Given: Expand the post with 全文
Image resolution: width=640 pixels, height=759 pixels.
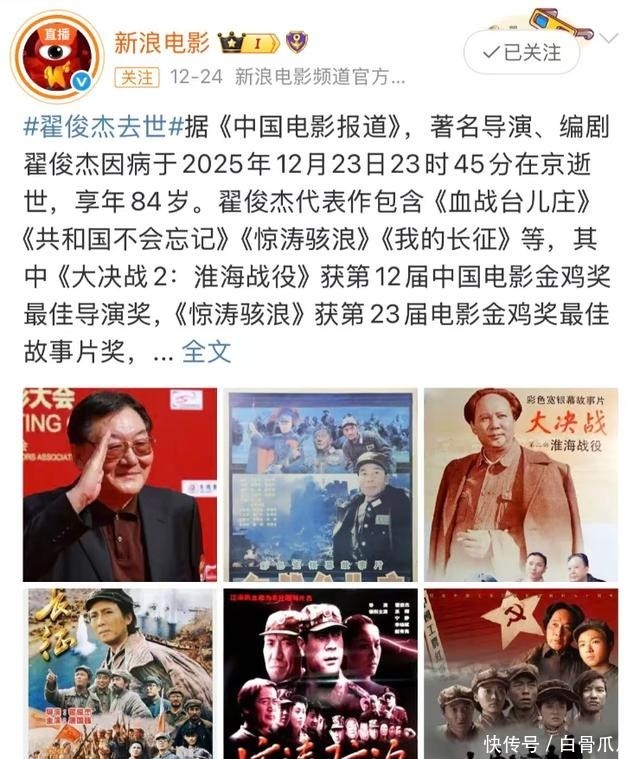Looking at the screenshot, I should 207,351.
